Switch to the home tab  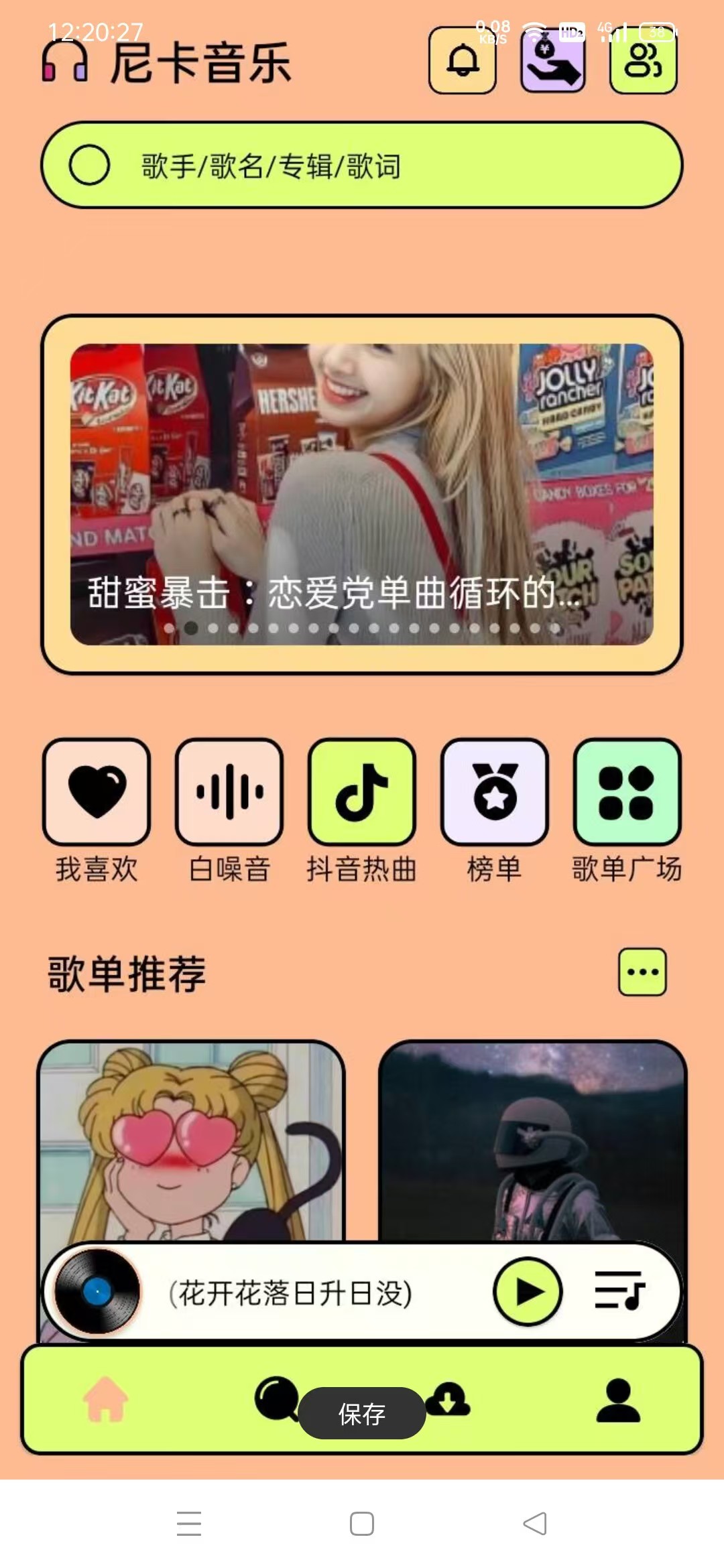(x=105, y=1399)
